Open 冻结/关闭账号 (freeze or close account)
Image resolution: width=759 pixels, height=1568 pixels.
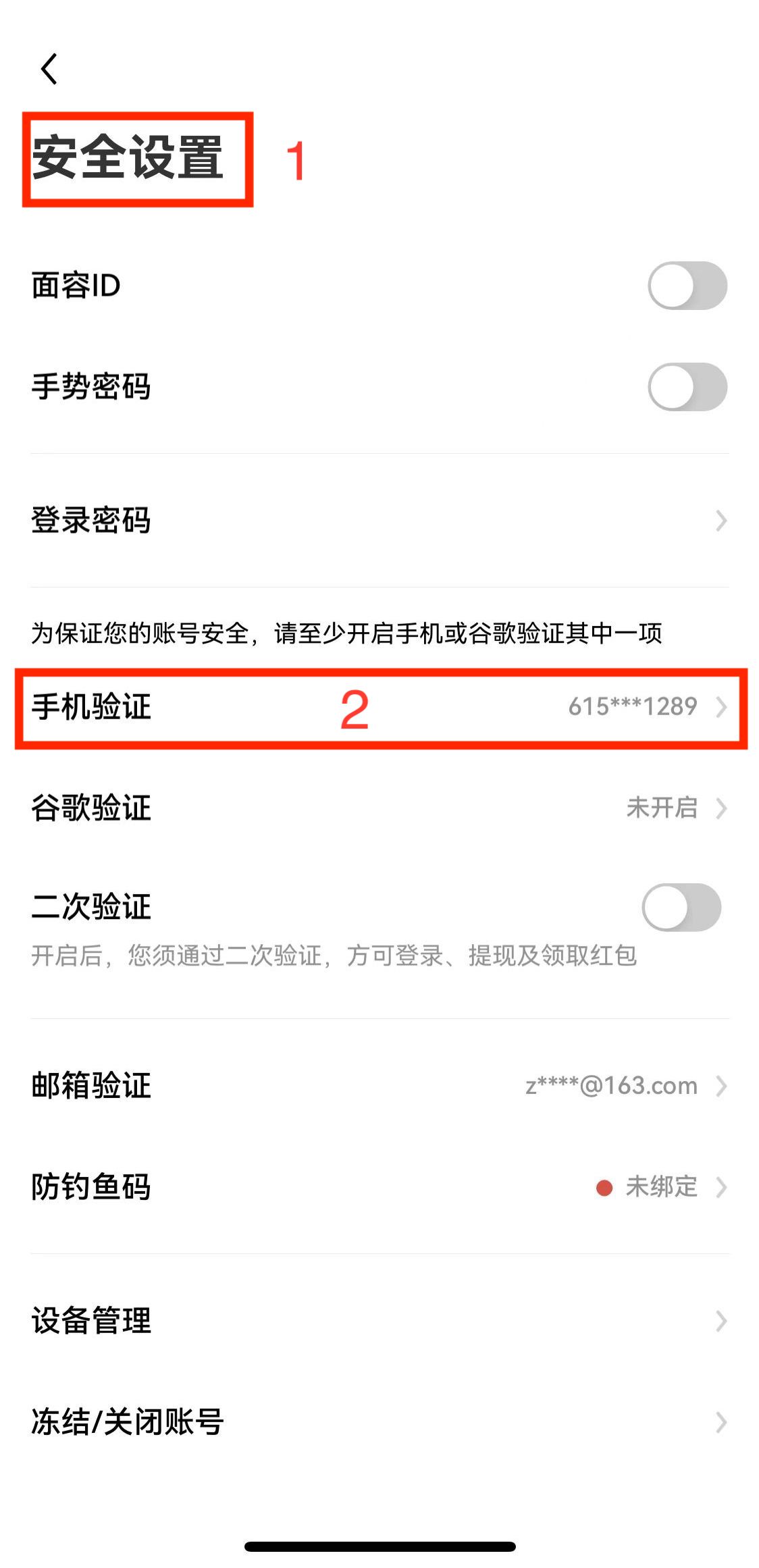[x=379, y=1421]
